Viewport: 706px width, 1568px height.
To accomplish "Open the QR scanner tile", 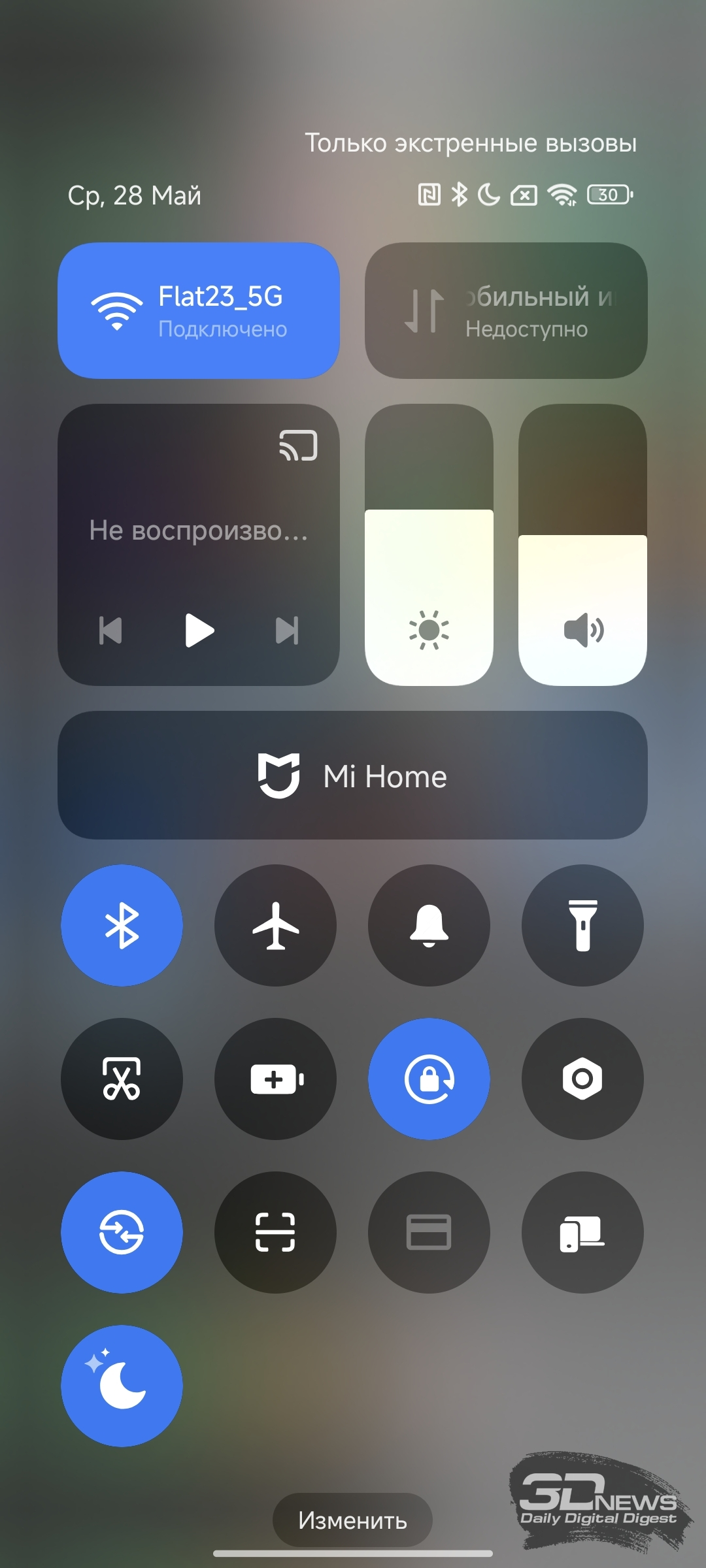I will coord(275,1232).
